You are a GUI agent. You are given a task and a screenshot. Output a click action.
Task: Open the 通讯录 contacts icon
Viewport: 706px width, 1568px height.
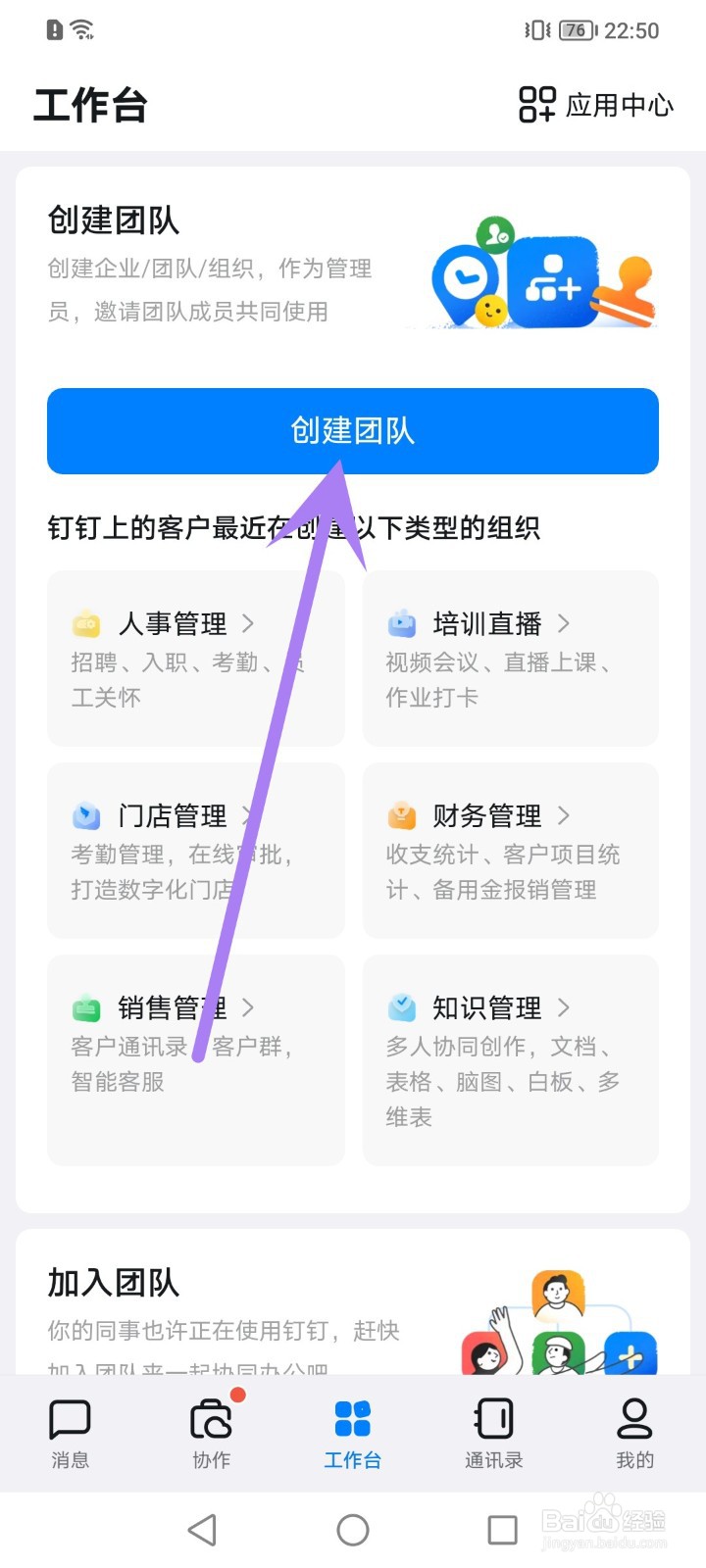pyautogui.click(x=492, y=1418)
